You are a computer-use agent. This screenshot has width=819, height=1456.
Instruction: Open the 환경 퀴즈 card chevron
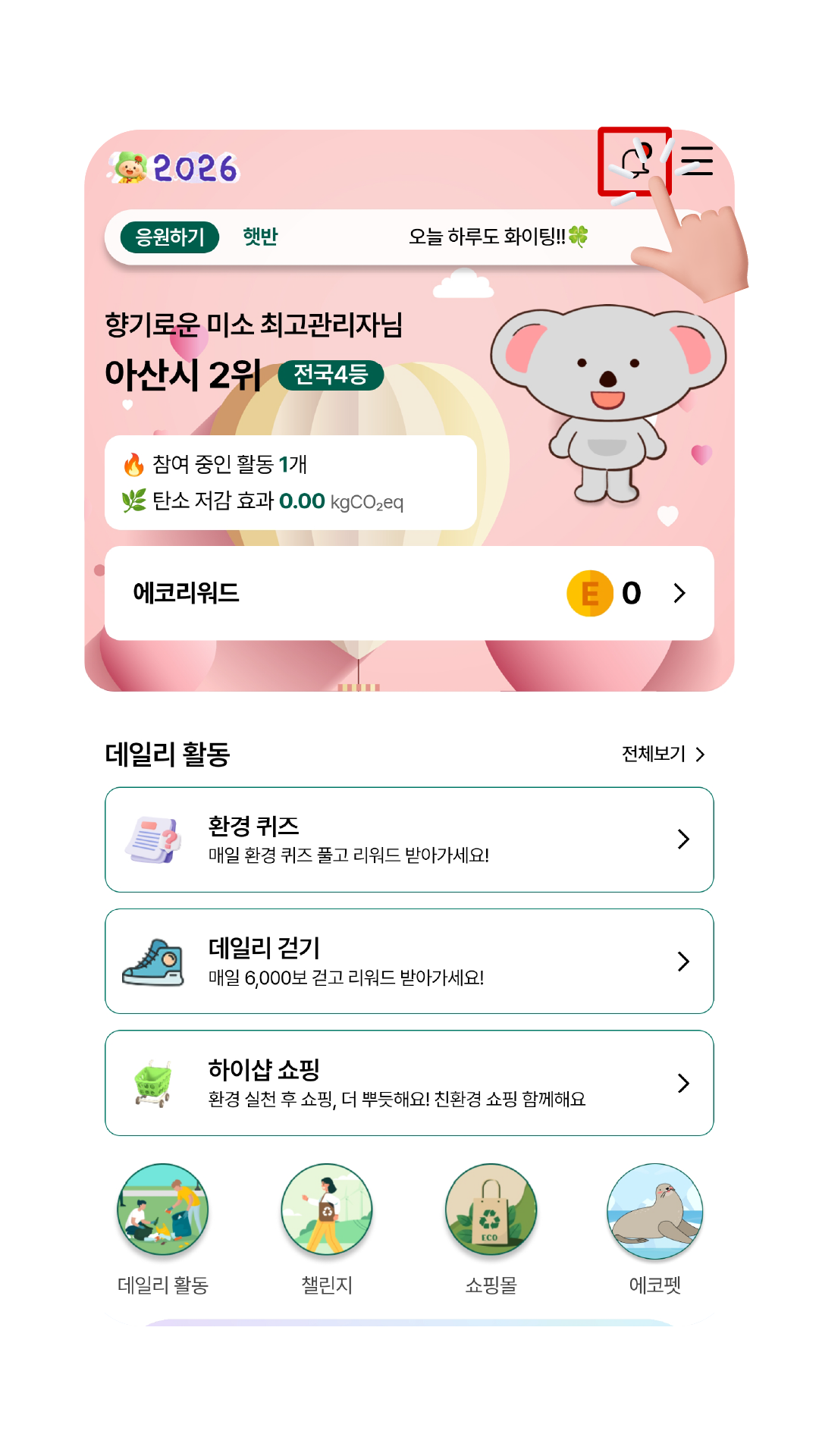[683, 839]
